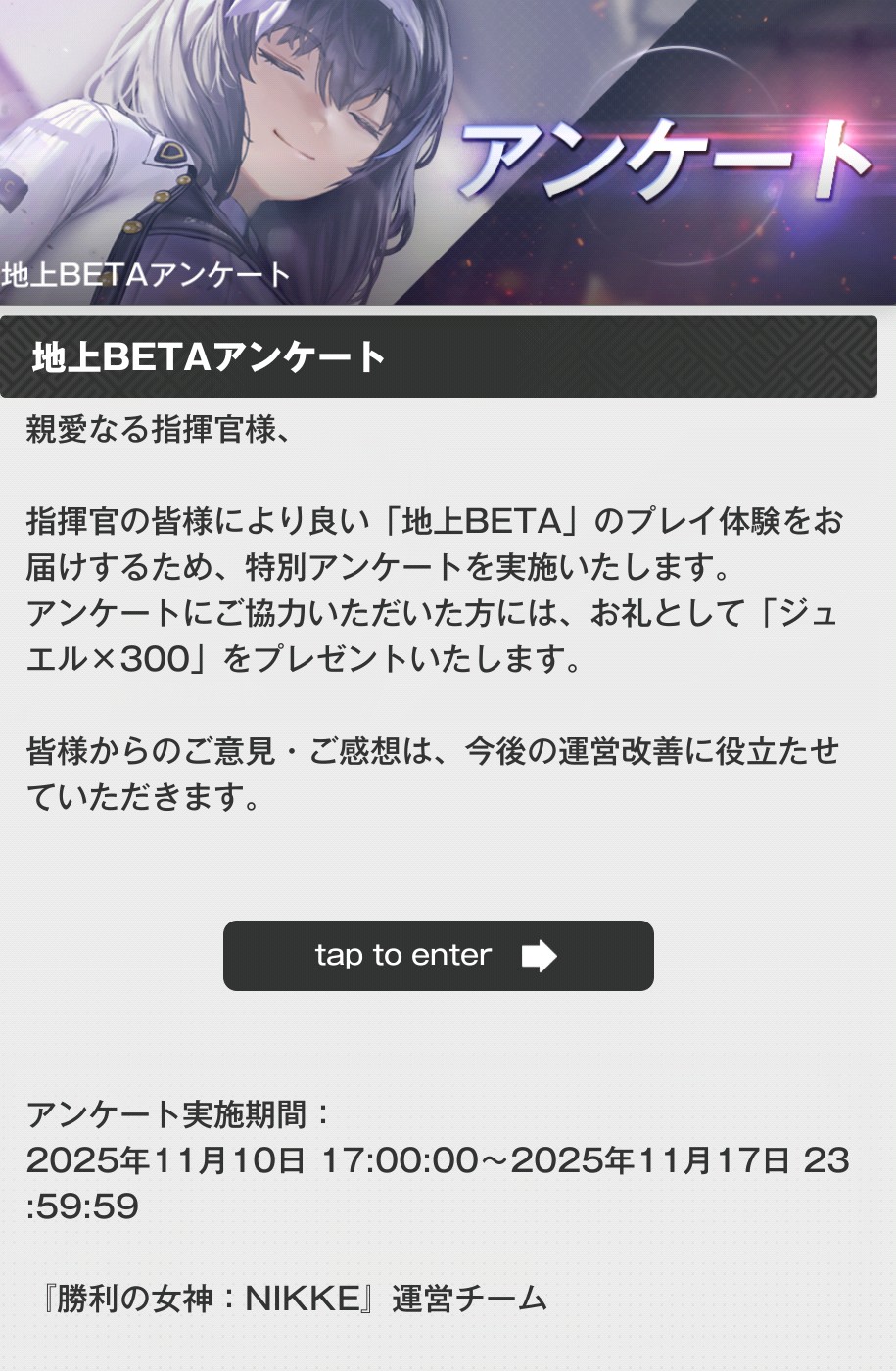Tap the 'tap to enter' survey button
Screen dimensions: 896x1371
[x=438, y=955]
